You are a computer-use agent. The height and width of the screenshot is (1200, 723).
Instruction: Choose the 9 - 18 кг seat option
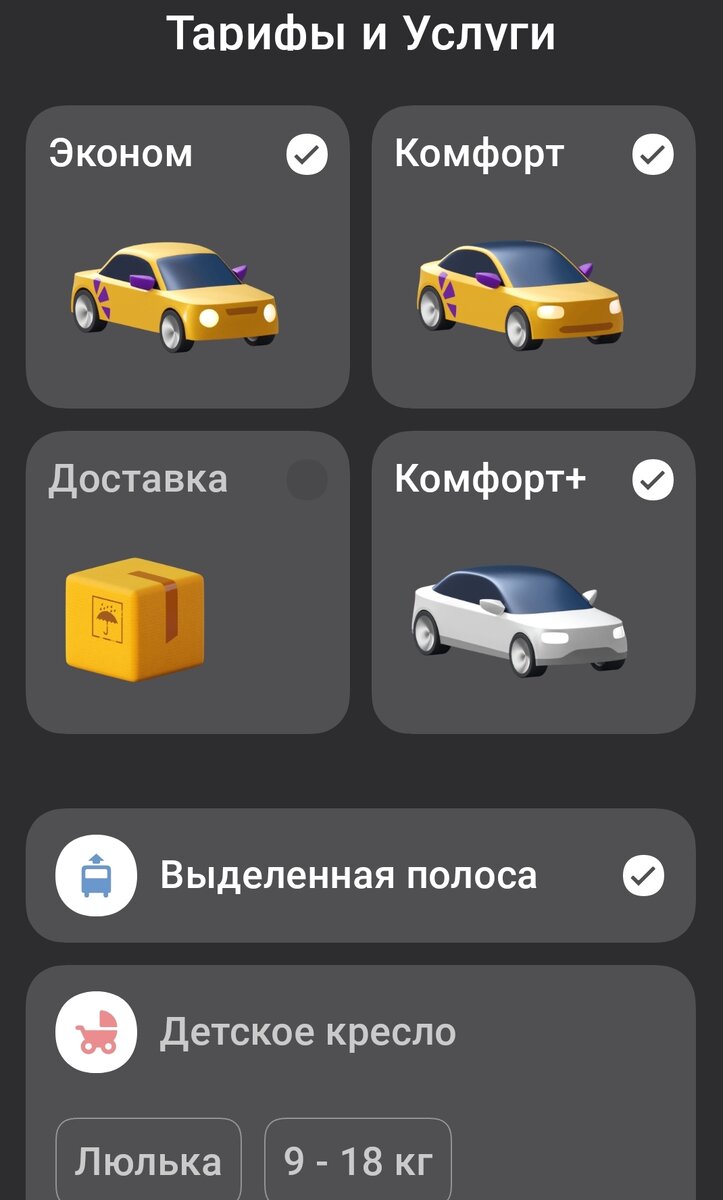(x=358, y=1160)
